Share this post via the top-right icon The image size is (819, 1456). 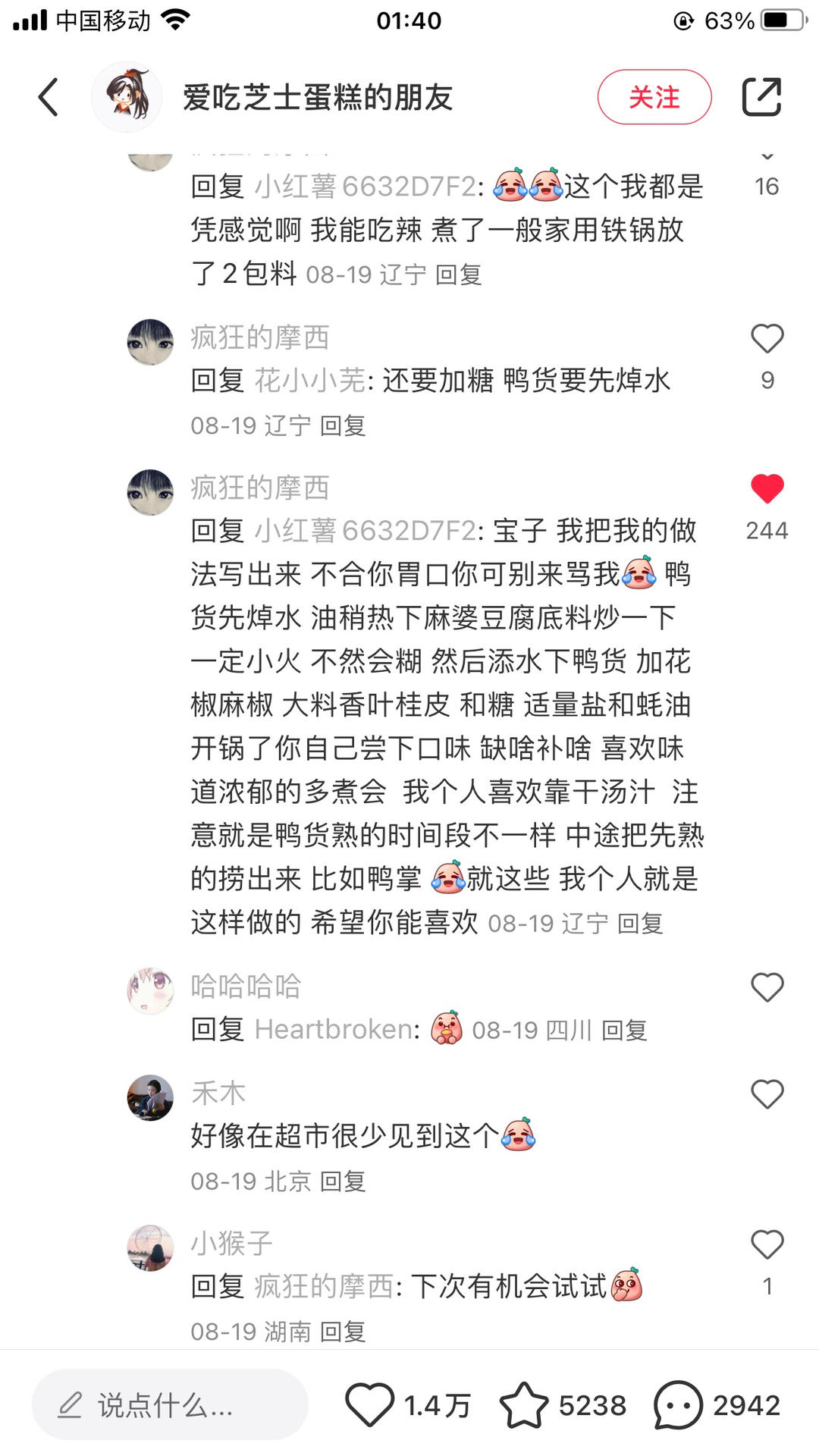(x=761, y=97)
